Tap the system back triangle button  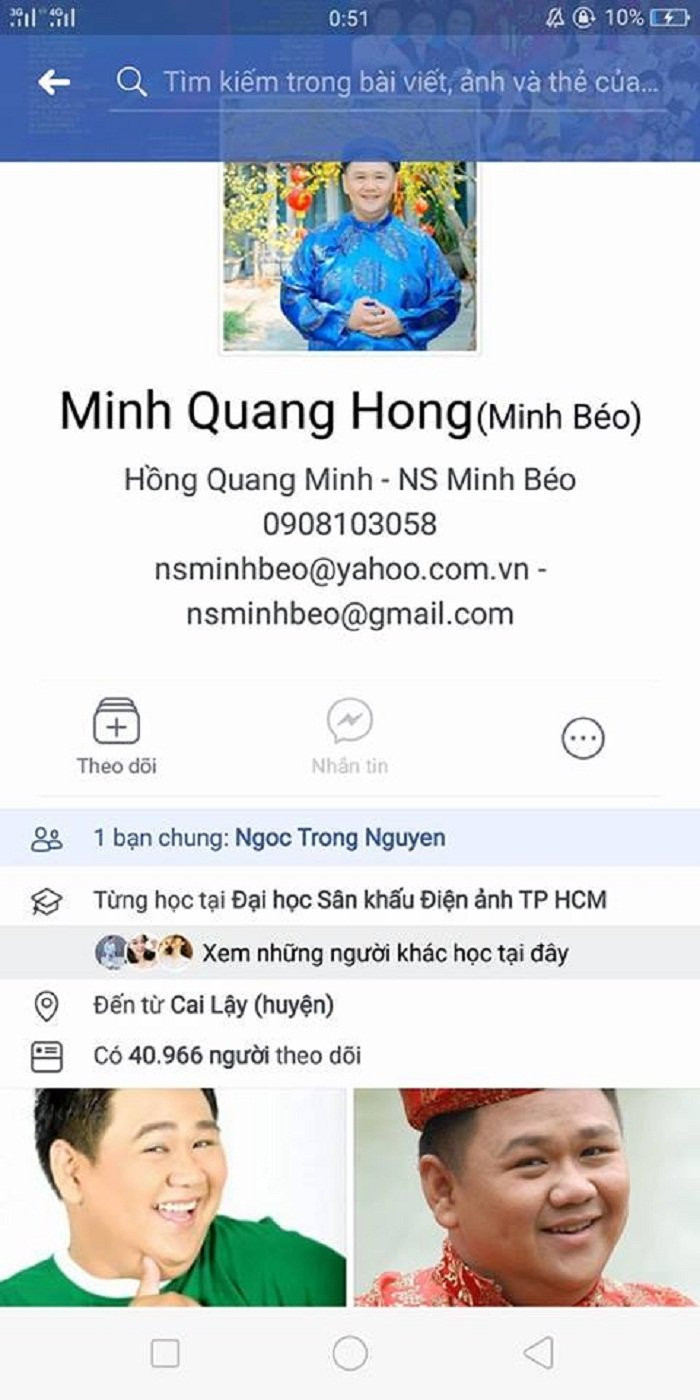538,1353
